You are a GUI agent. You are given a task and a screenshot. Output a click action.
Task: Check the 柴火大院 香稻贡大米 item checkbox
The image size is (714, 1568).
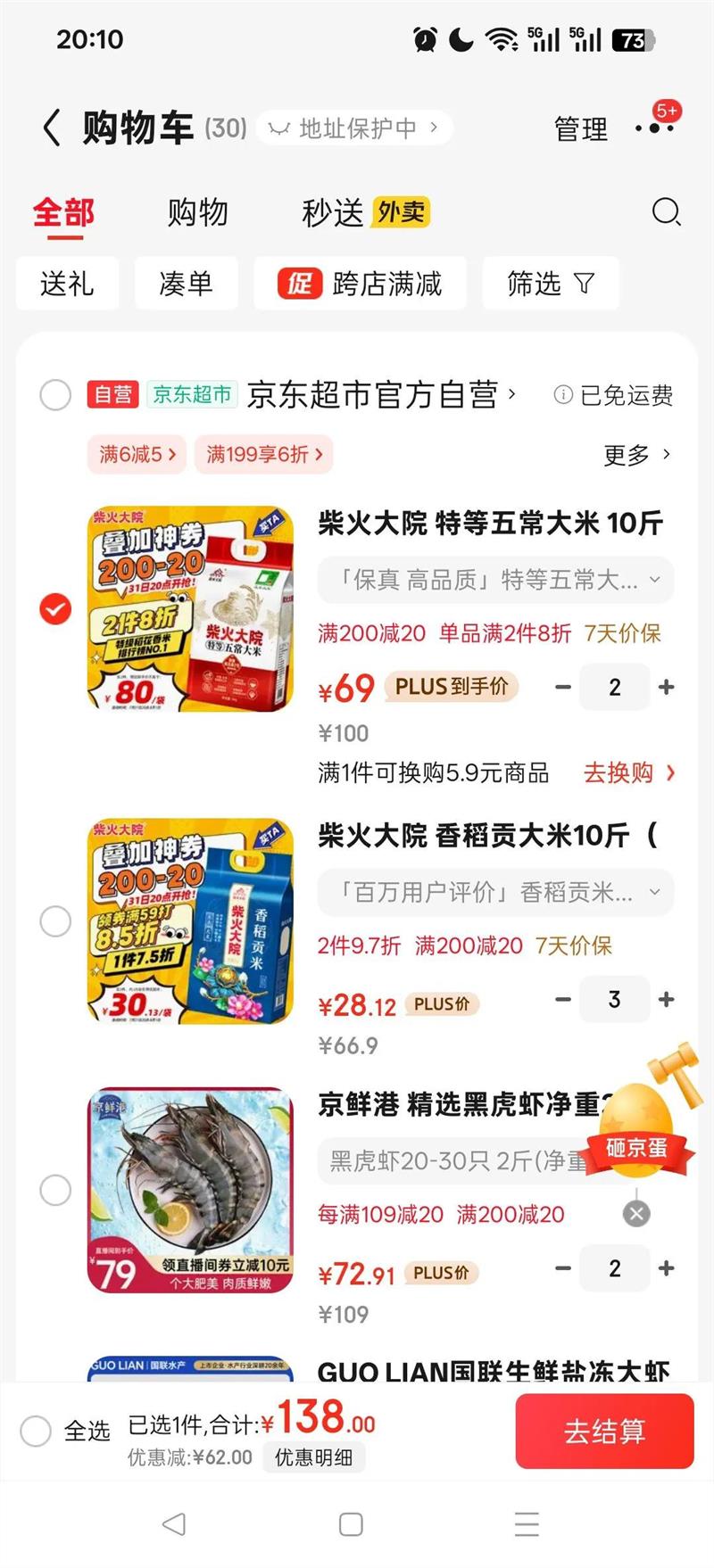[x=55, y=921]
